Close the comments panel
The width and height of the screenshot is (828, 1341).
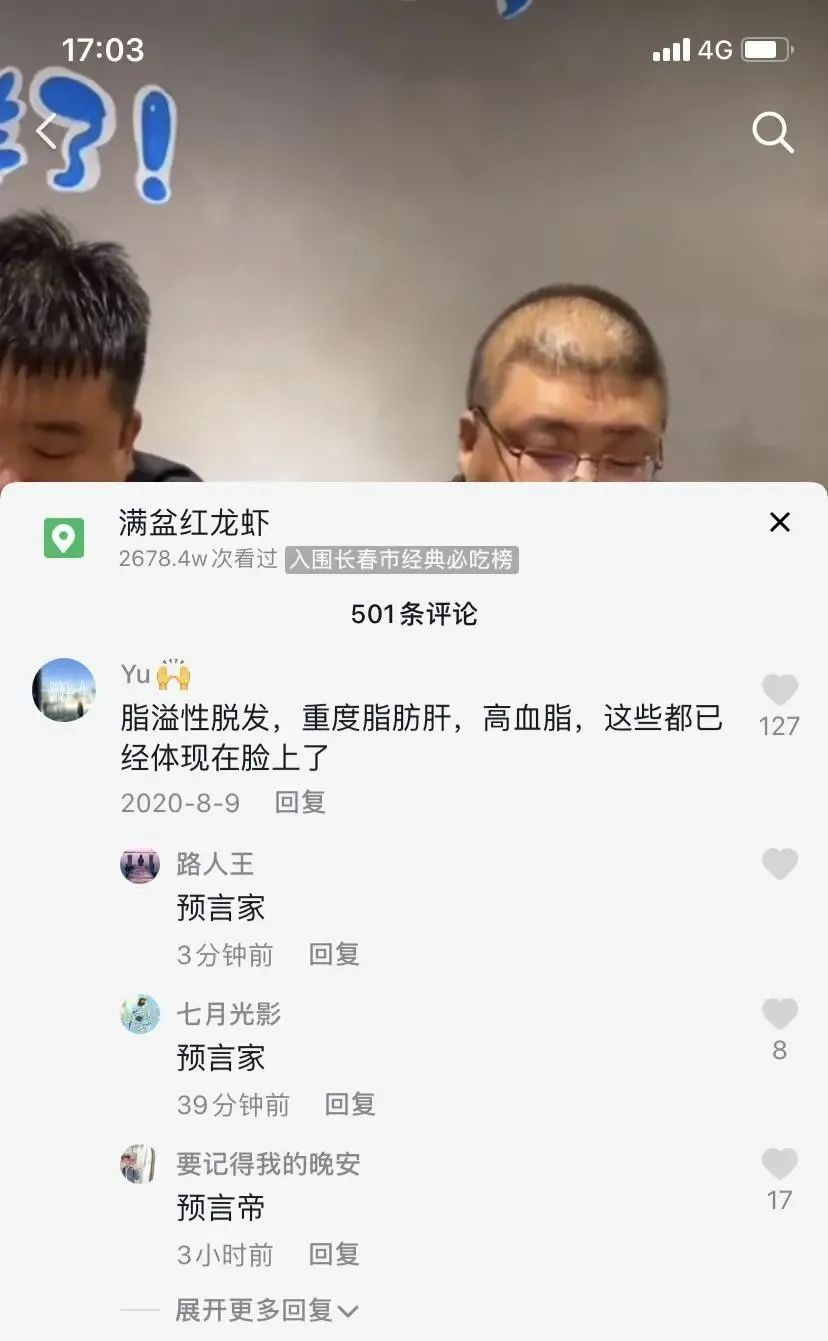click(x=779, y=522)
